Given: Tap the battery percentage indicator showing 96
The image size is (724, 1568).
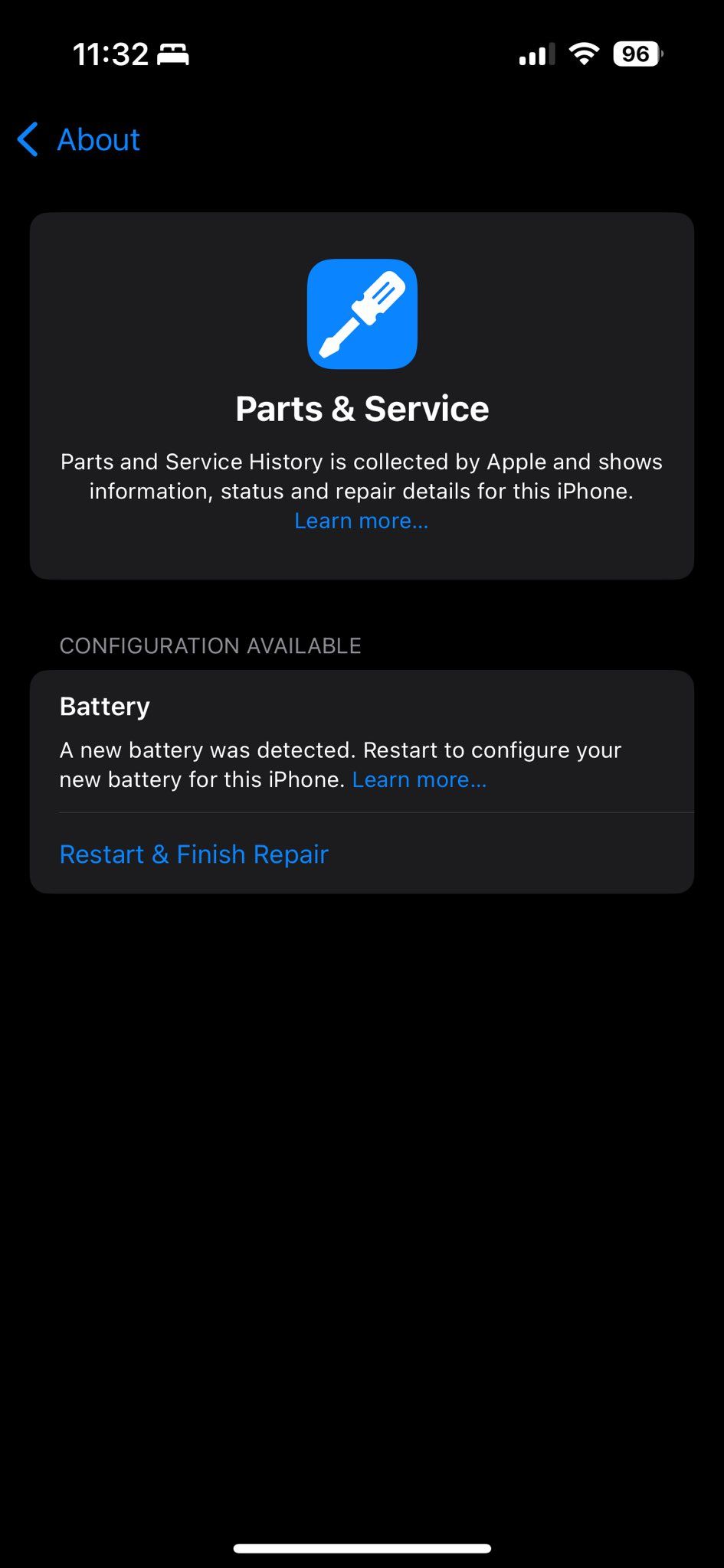Looking at the screenshot, I should pyautogui.click(x=634, y=54).
